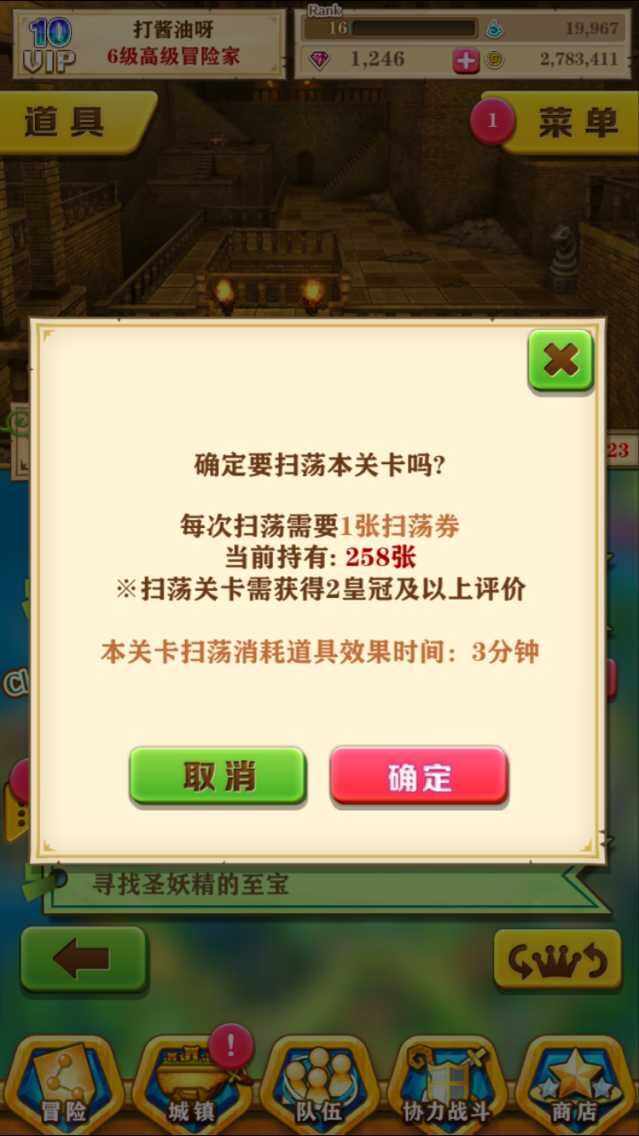Viewport: 639px width, 1136px height.
Task: Switch to the 协力战斗 tab
Action: (446, 1087)
